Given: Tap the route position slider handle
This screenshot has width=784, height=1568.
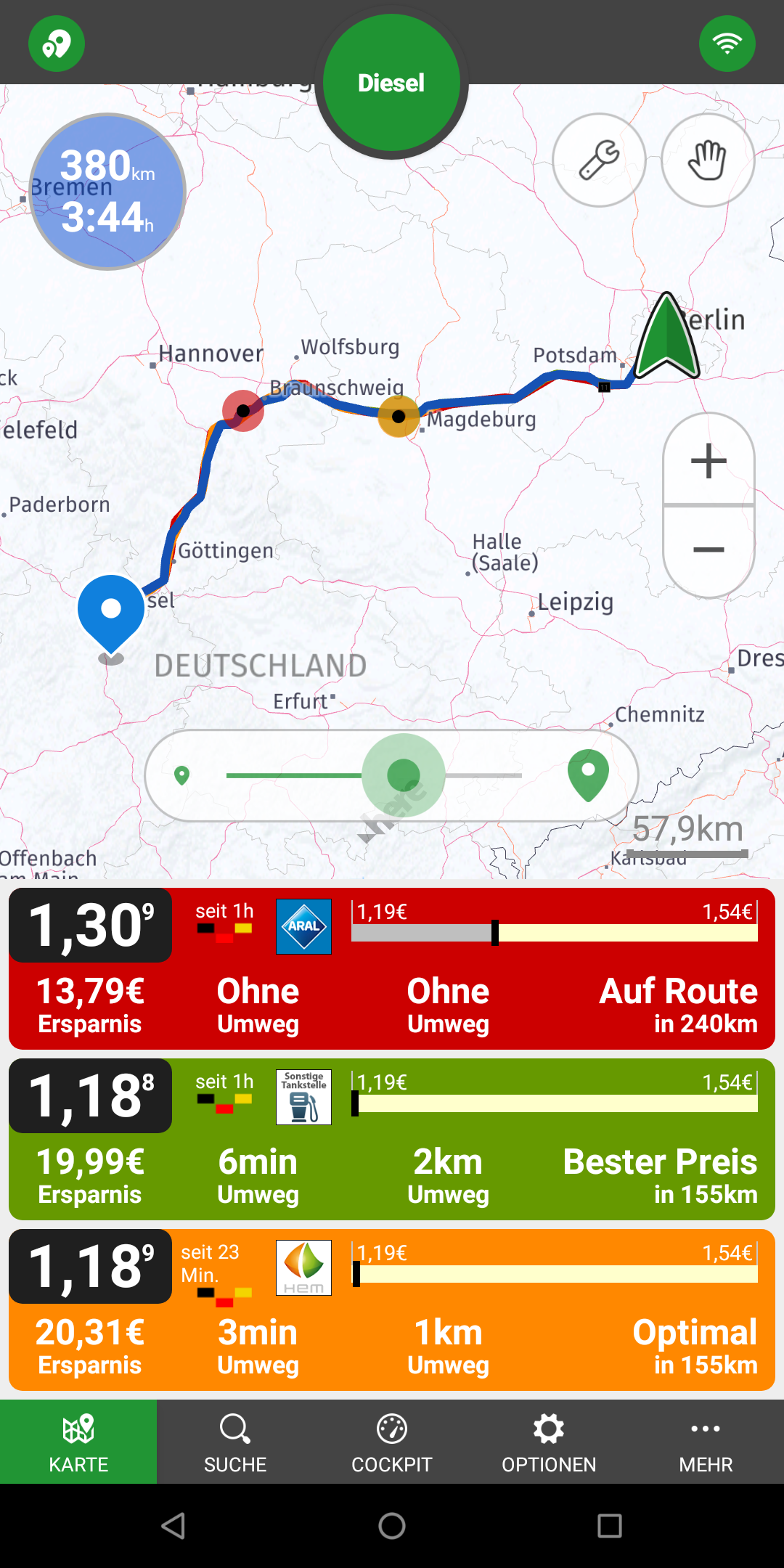Looking at the screenshot, I should (x=404, y=775).
